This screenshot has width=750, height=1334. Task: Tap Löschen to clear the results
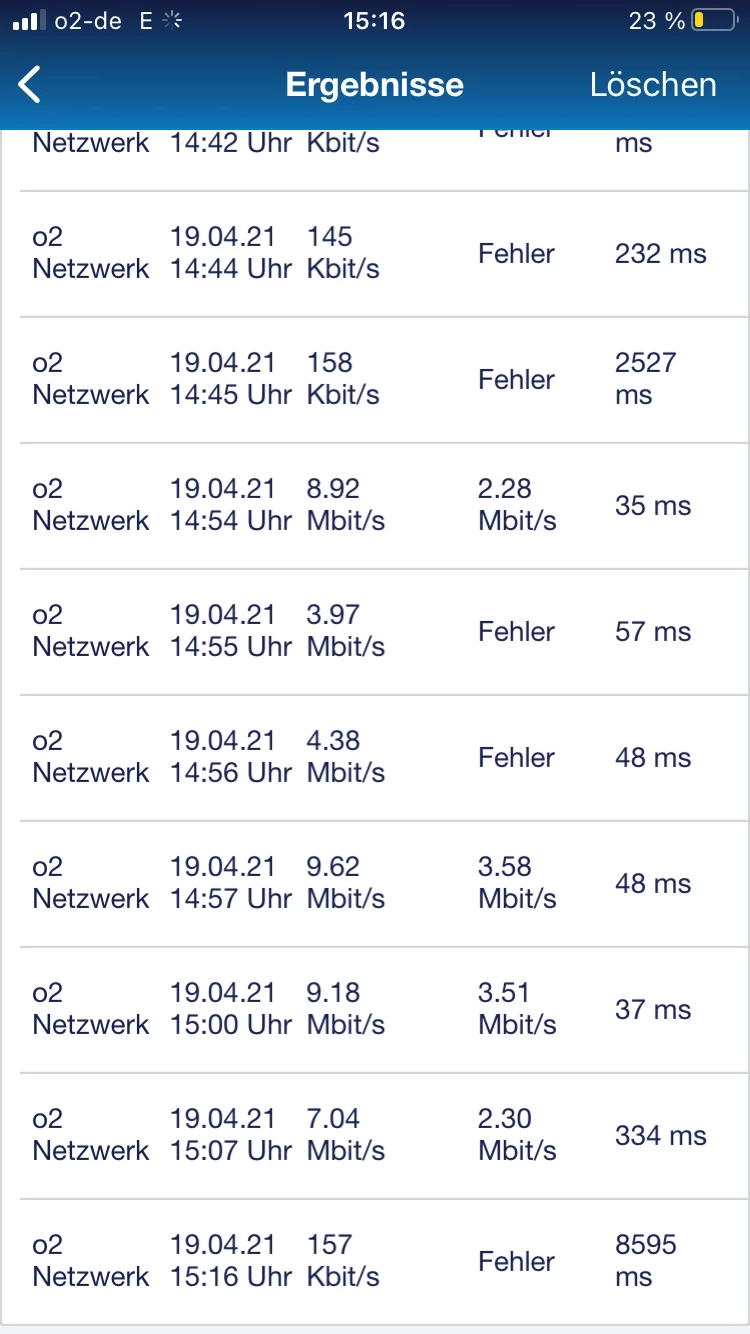click(x=652, y=85)
